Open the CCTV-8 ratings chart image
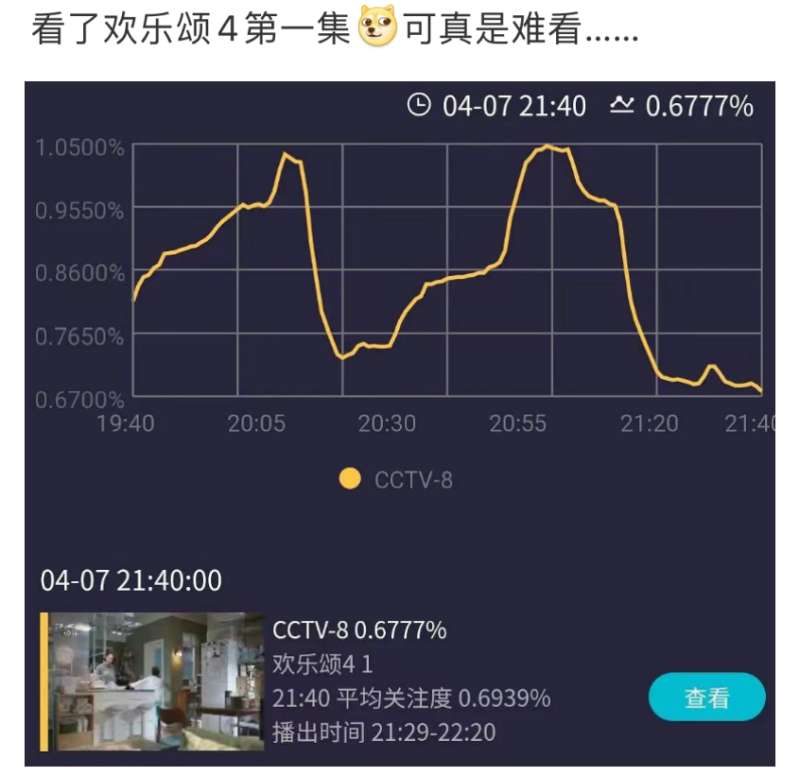Image resolution: width=800 pixels, height=776 pixels. click(x=400, y=420)
